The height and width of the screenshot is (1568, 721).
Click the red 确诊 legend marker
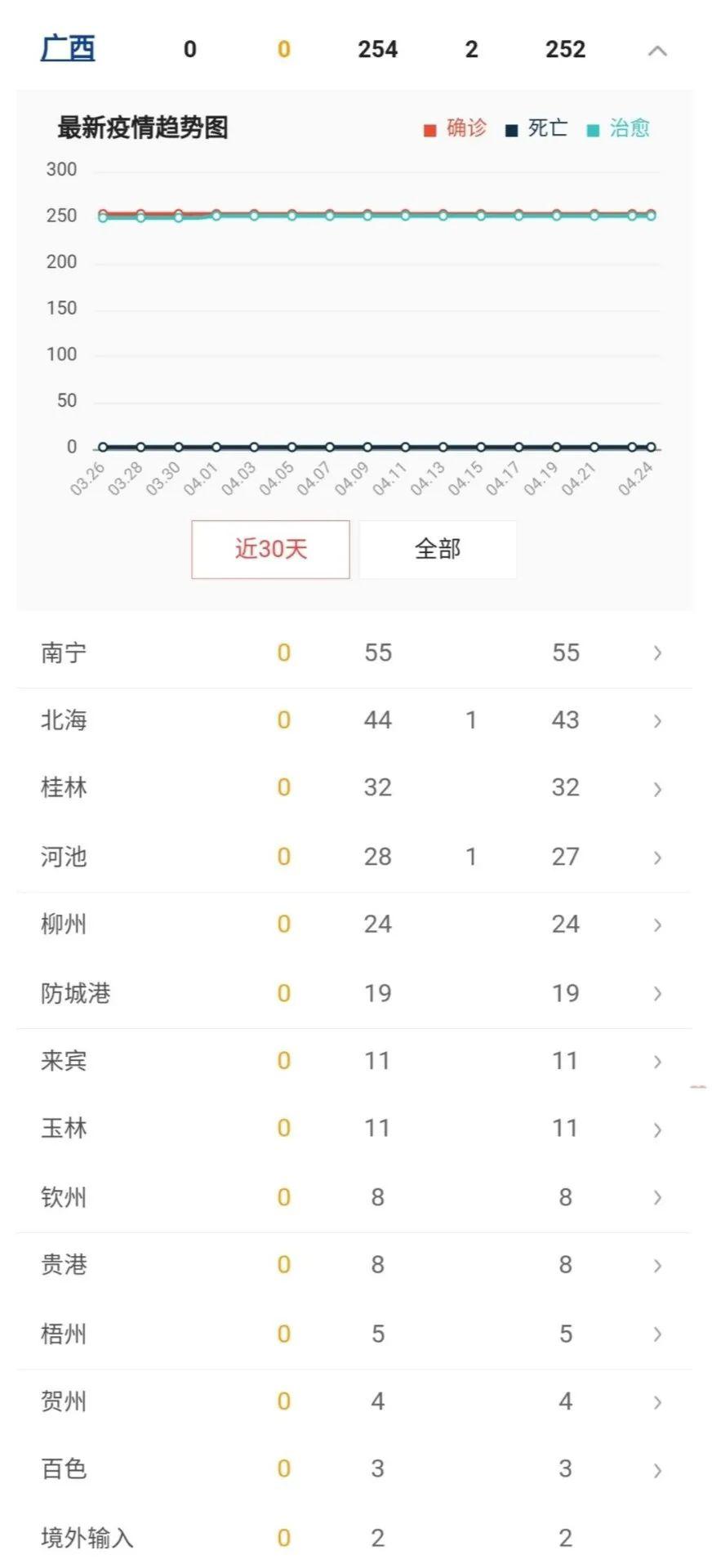coord(429,128)
